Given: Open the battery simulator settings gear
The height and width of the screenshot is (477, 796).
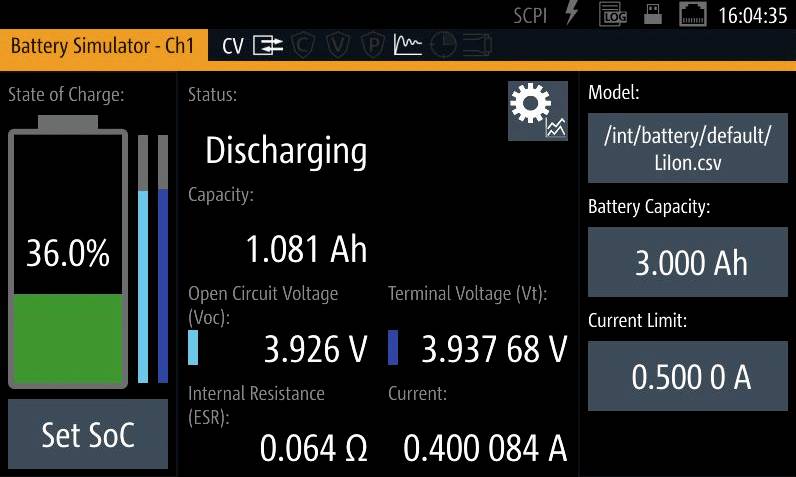Looking at the screenshot, I should point(537,110).
